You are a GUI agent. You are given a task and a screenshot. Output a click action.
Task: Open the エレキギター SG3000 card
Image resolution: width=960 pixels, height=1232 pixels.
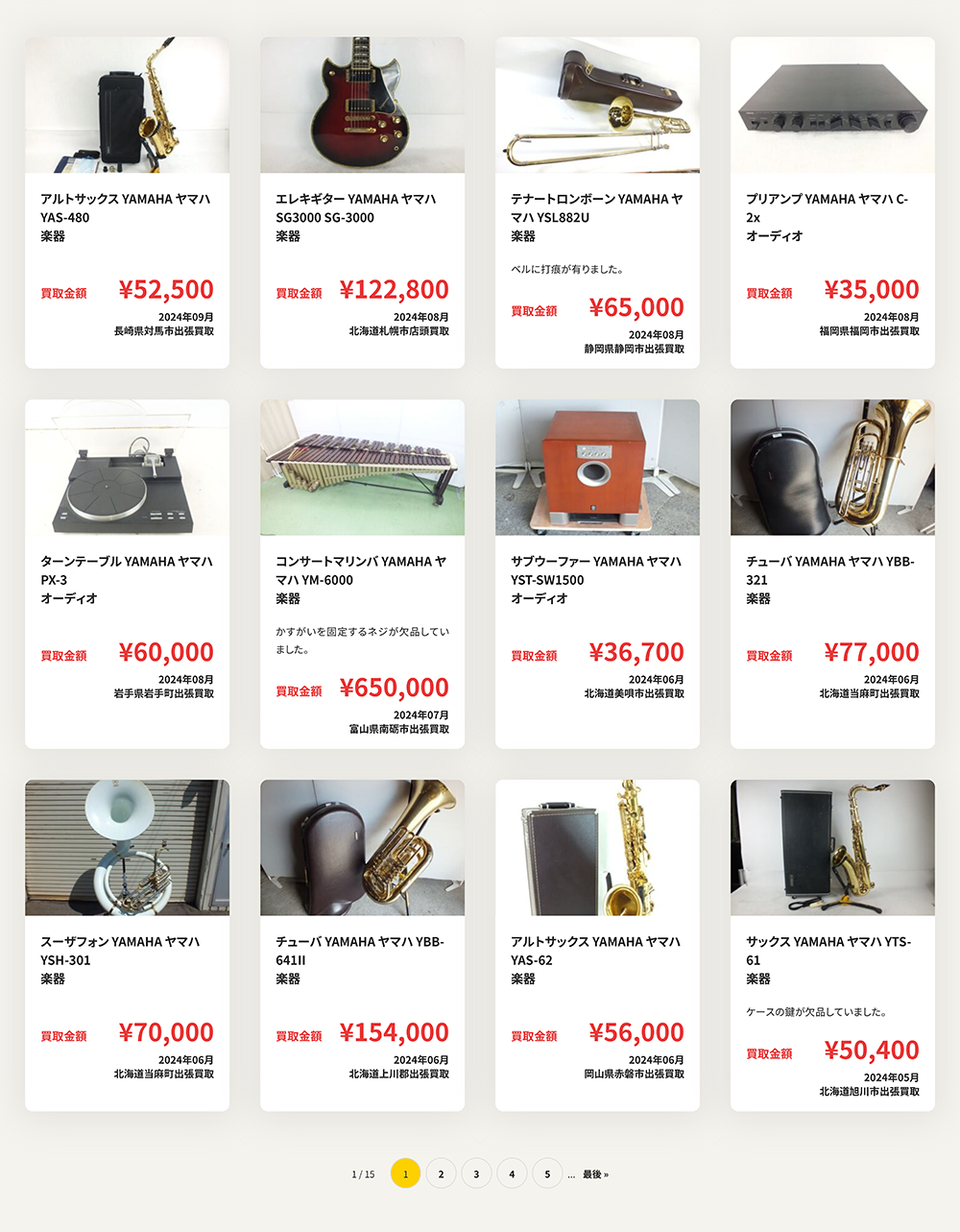point(362,202)
